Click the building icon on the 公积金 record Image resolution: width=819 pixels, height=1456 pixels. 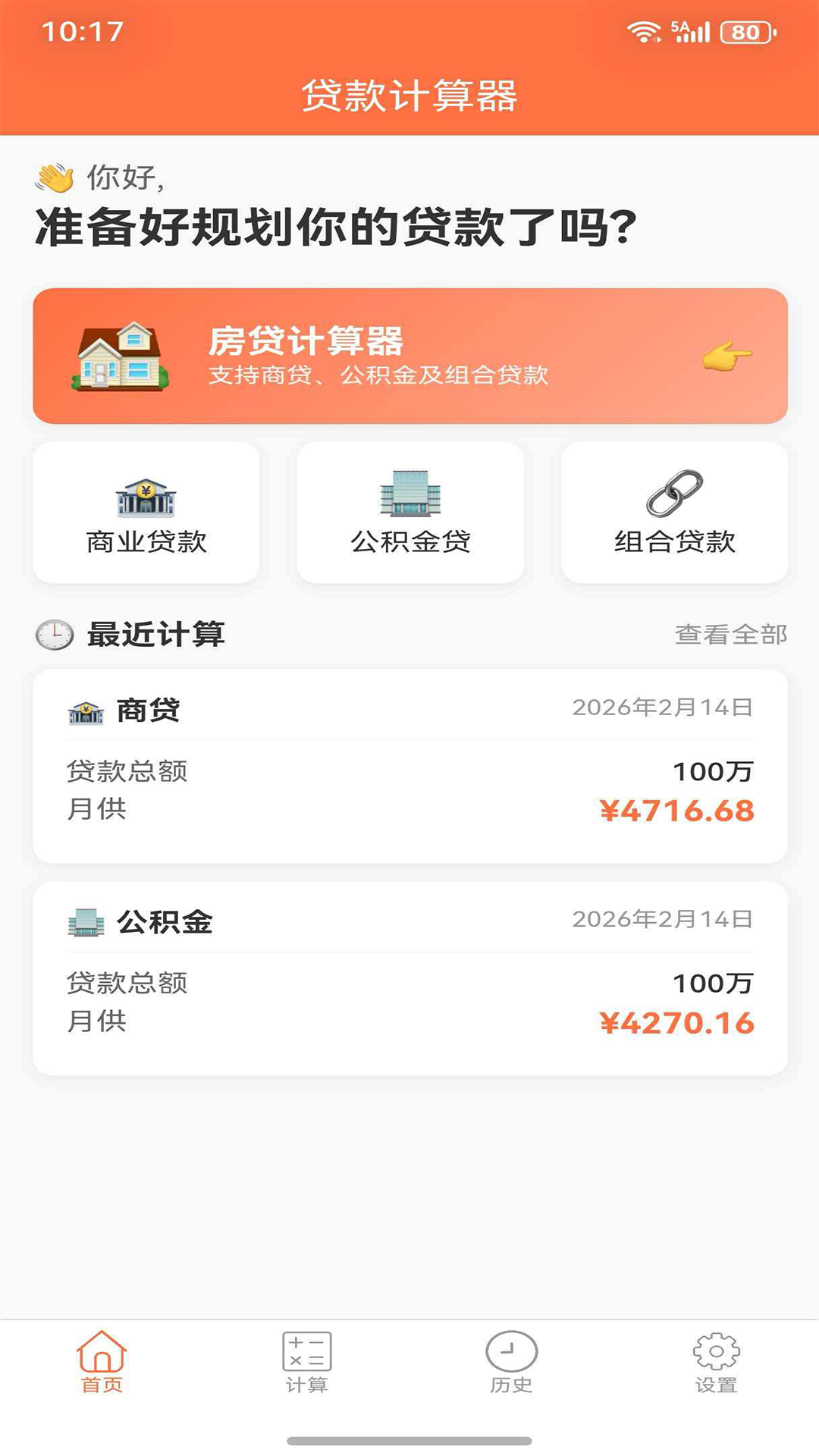coord(86,920)
